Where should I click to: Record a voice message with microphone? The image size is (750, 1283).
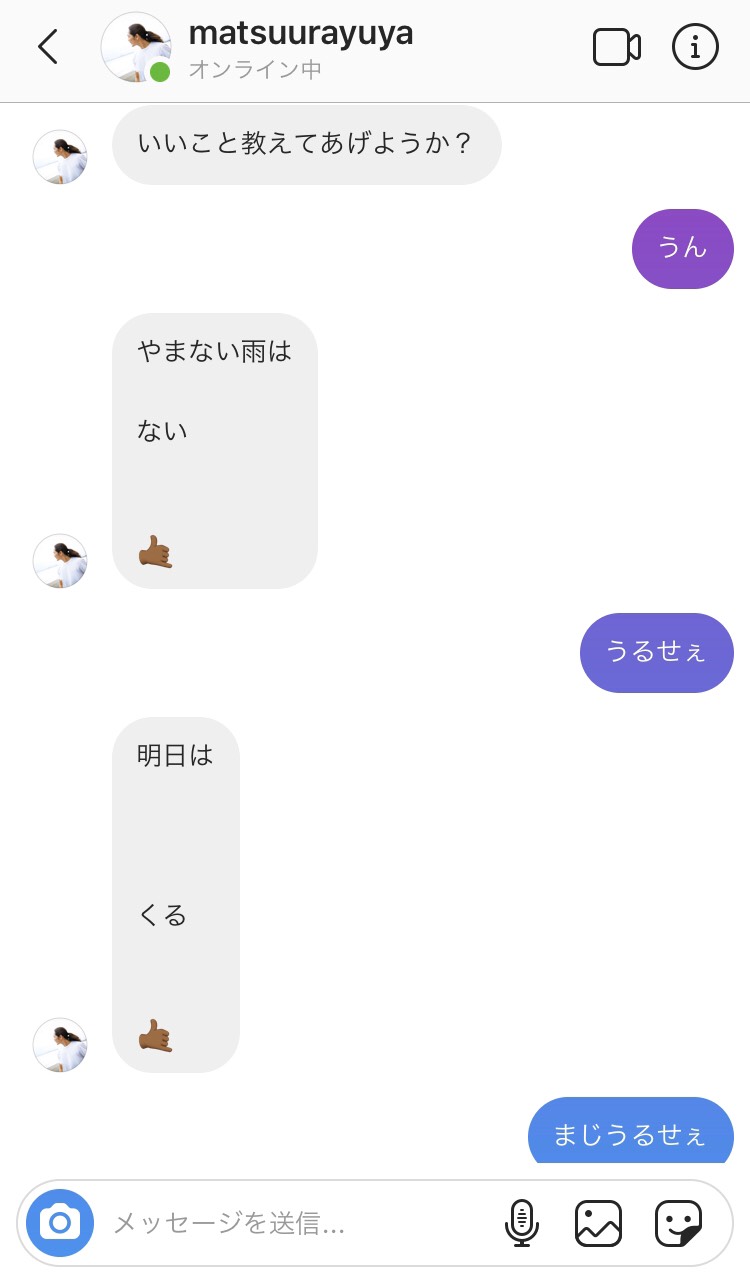pyautogui.click(x=521, y=1223)
